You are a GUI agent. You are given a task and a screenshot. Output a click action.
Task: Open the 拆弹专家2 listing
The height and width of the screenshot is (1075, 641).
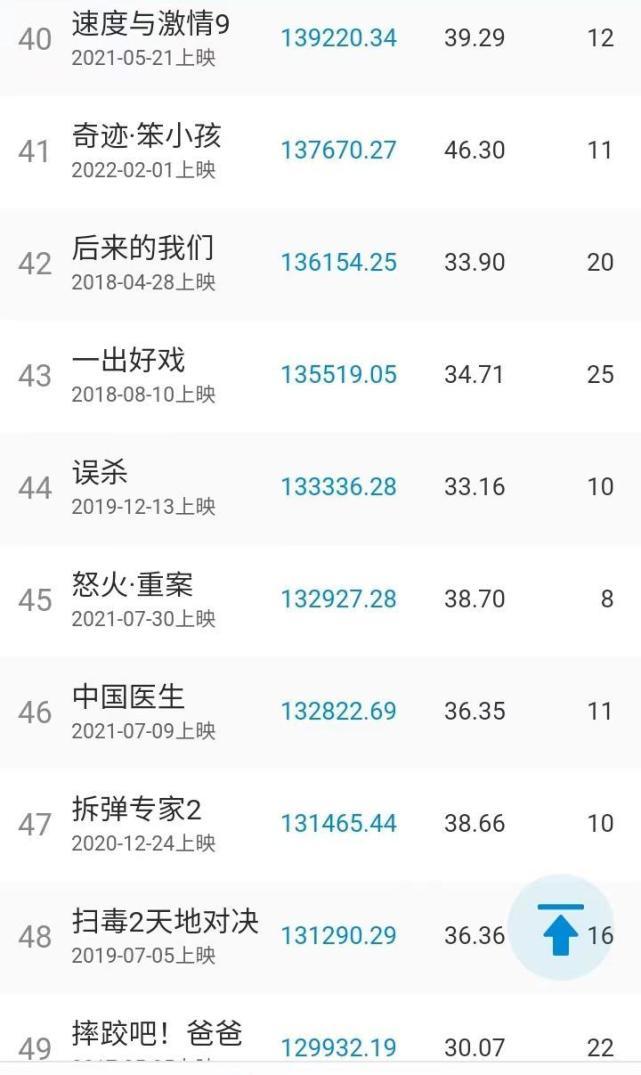[x=137, y=809]
